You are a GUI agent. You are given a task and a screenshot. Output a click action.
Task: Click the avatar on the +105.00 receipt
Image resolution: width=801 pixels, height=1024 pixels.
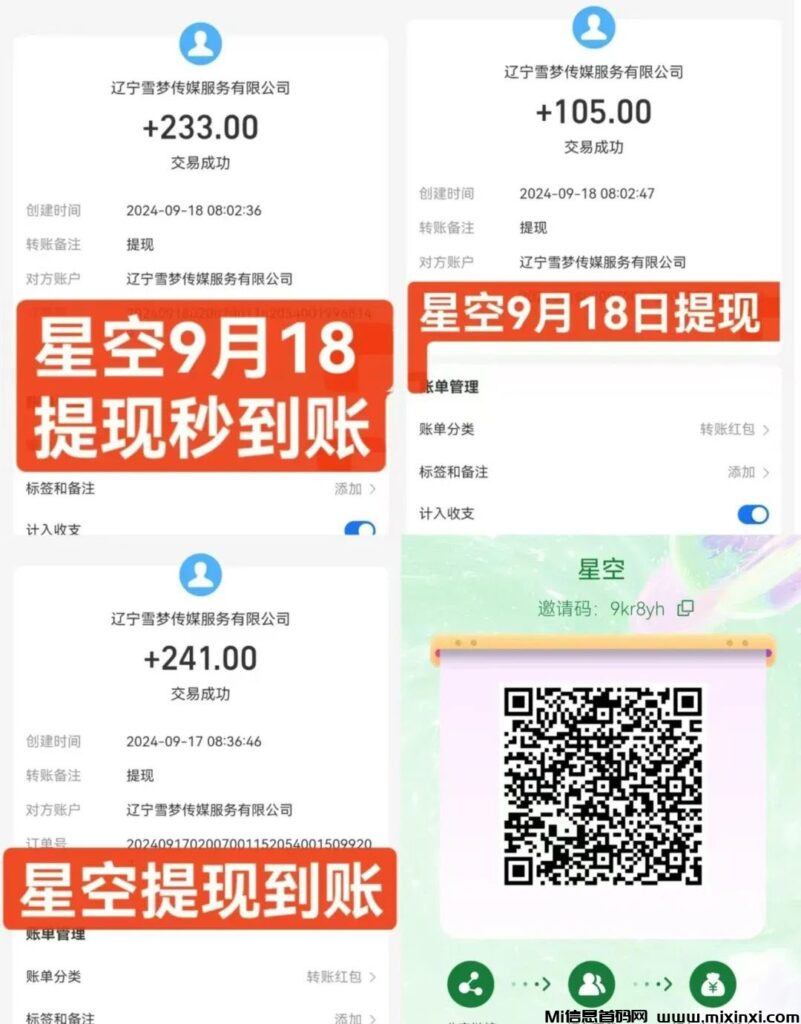(594, 28)
